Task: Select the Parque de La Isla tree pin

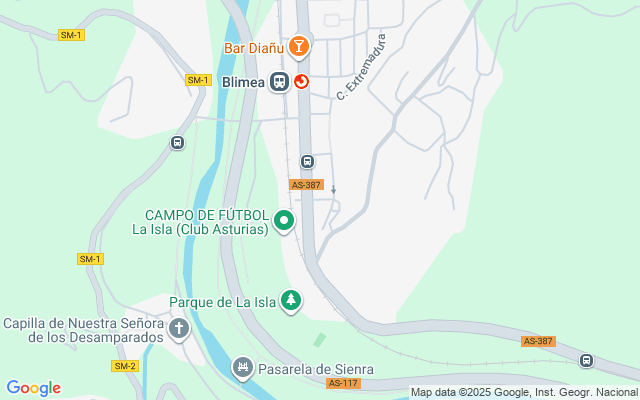Action: 291,301
